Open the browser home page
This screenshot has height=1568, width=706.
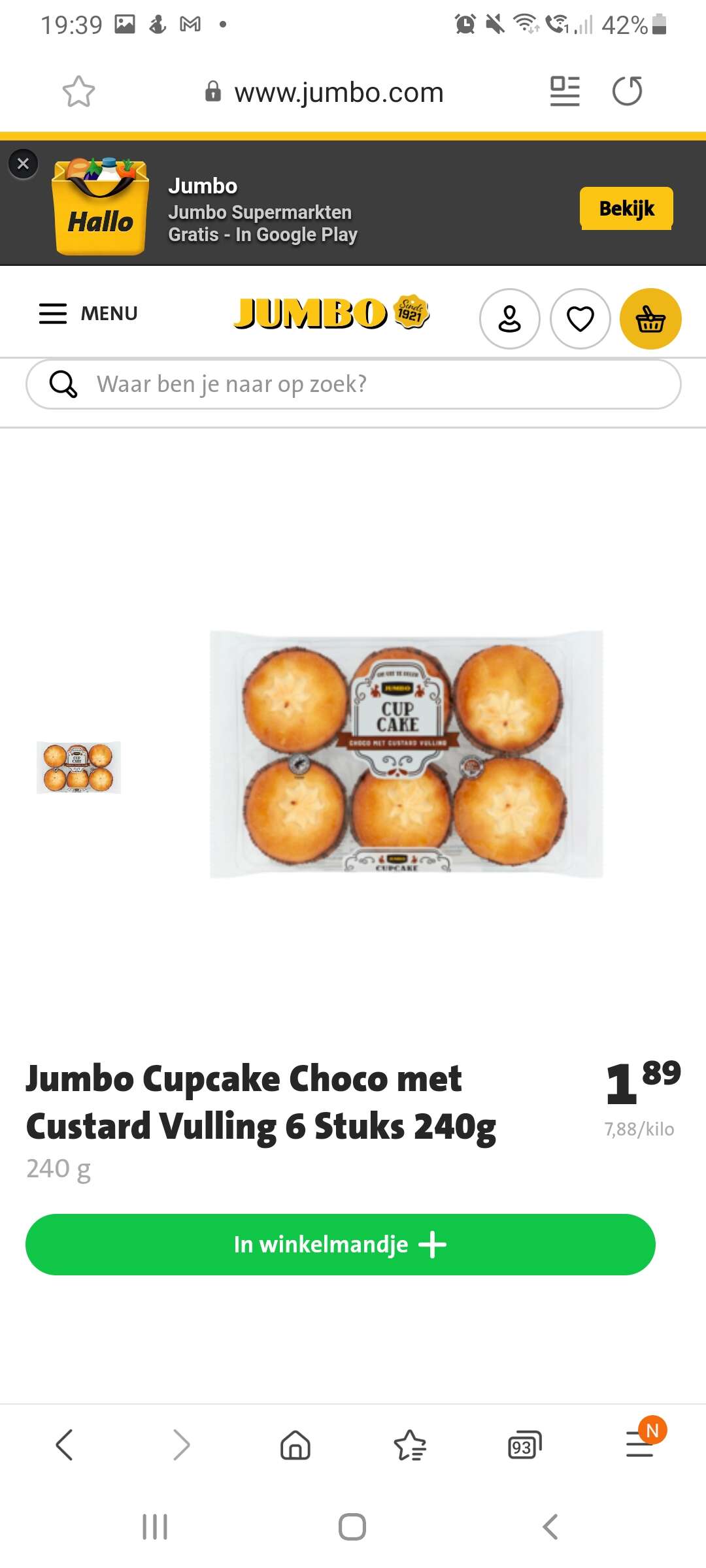295,1445
